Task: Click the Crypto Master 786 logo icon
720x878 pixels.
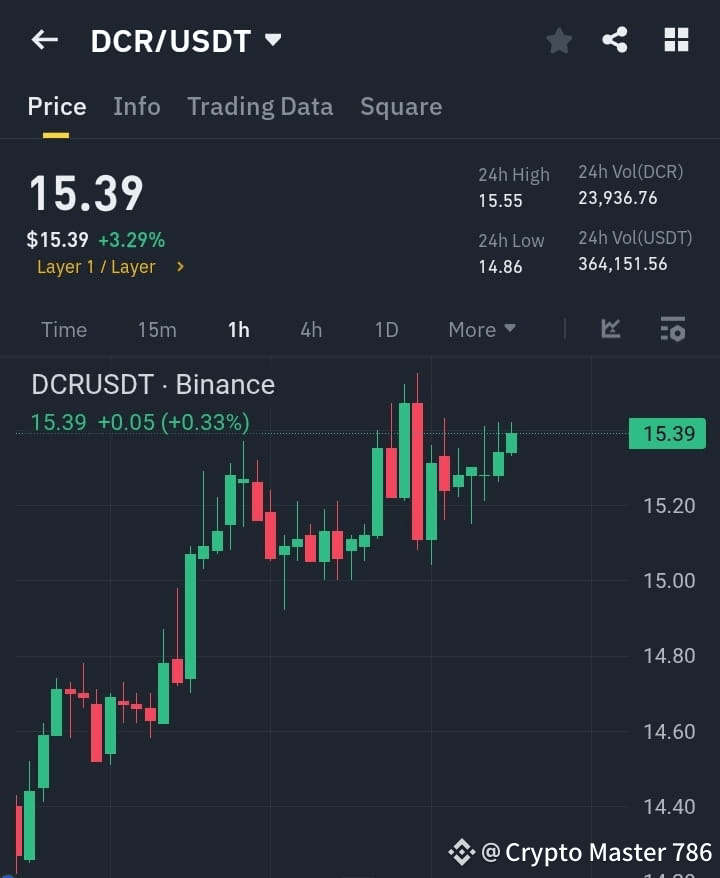Action: tap(461, 852)
